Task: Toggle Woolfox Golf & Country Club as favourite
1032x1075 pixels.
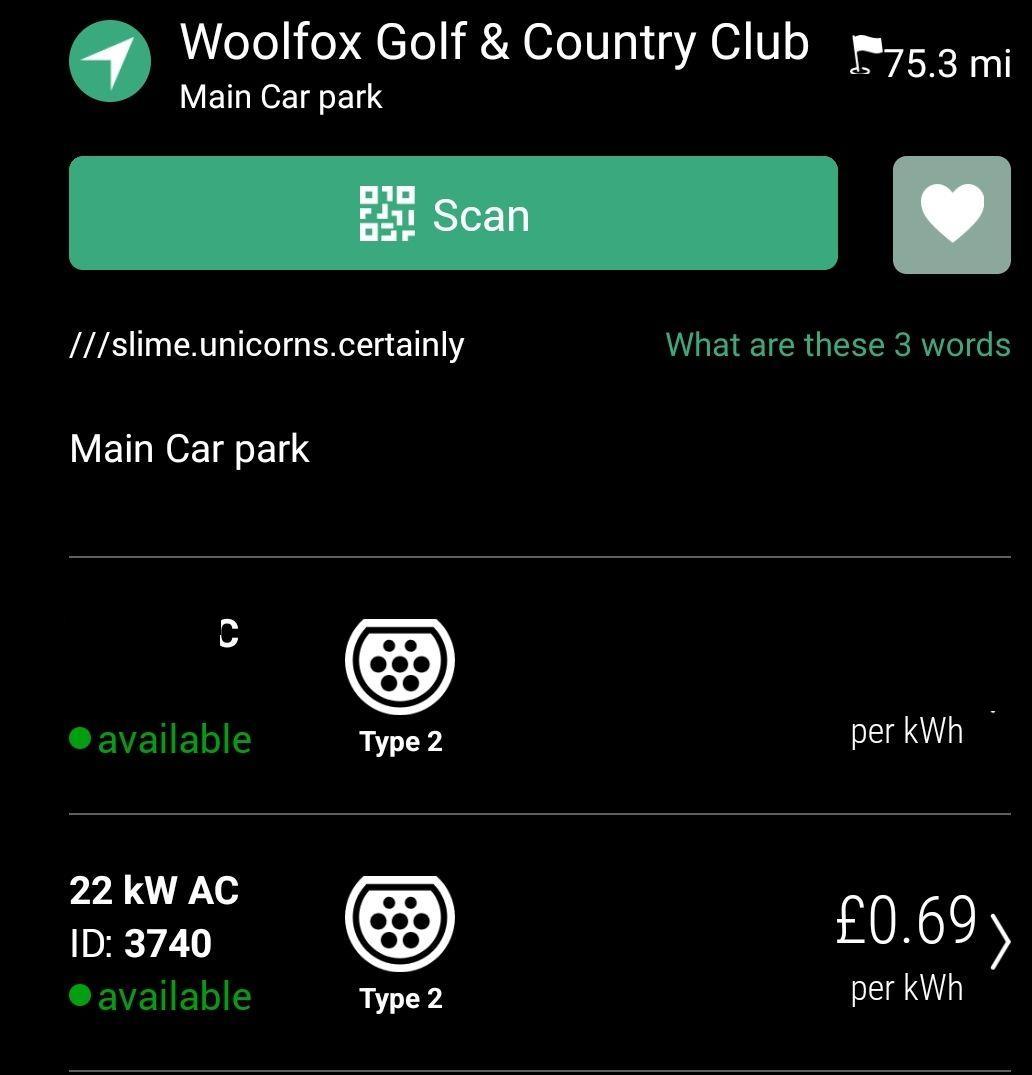Action: (951, 214)
